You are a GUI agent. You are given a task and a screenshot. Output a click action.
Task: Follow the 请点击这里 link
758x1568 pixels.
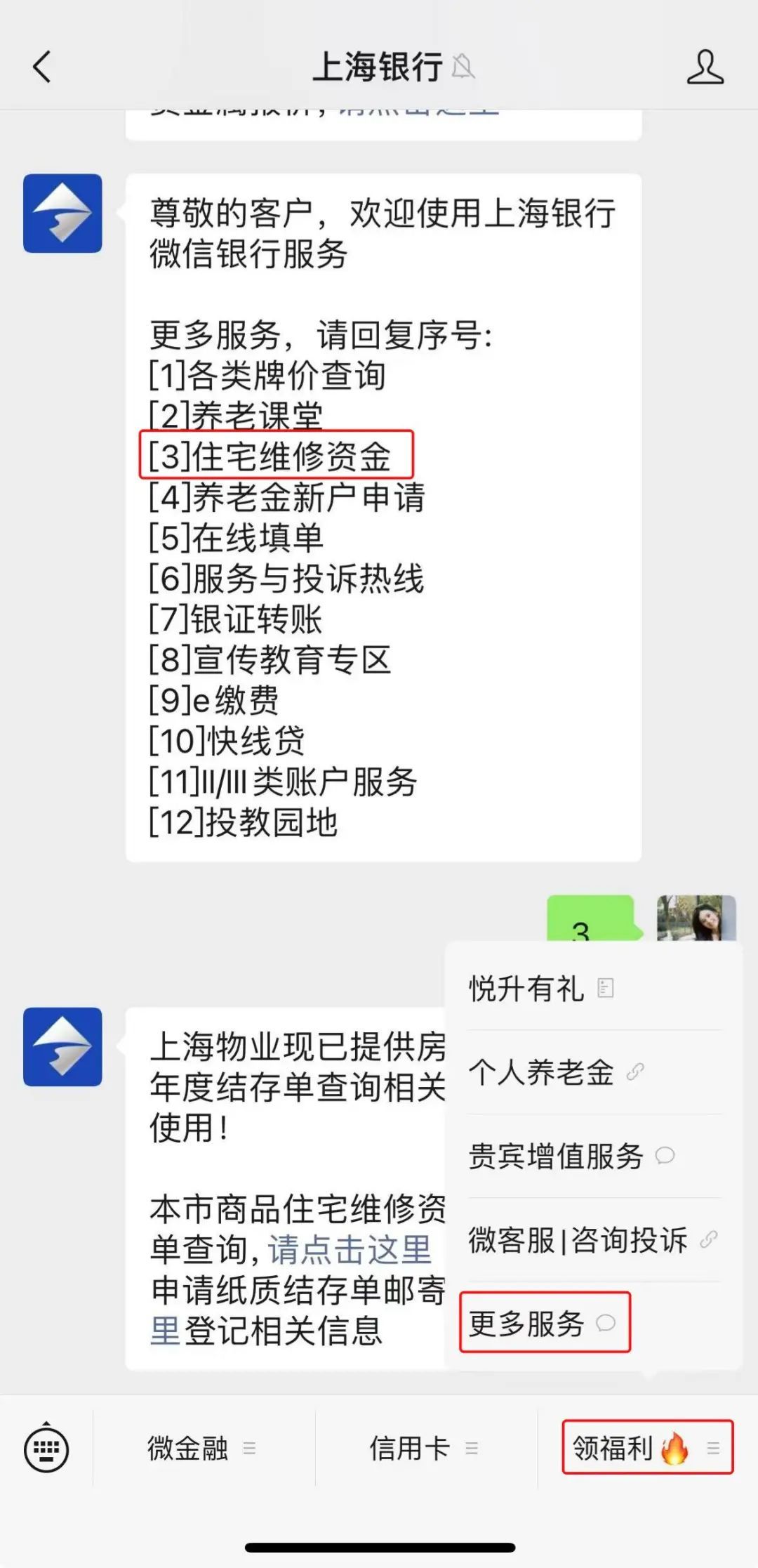350,1250
